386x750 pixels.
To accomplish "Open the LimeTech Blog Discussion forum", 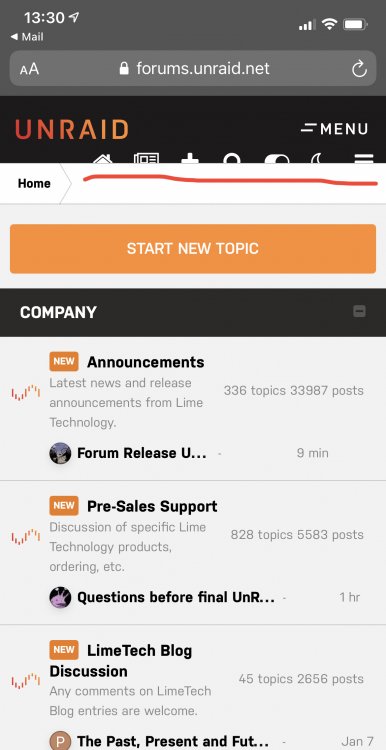I will pyautogui.click(x=121, y=661).
